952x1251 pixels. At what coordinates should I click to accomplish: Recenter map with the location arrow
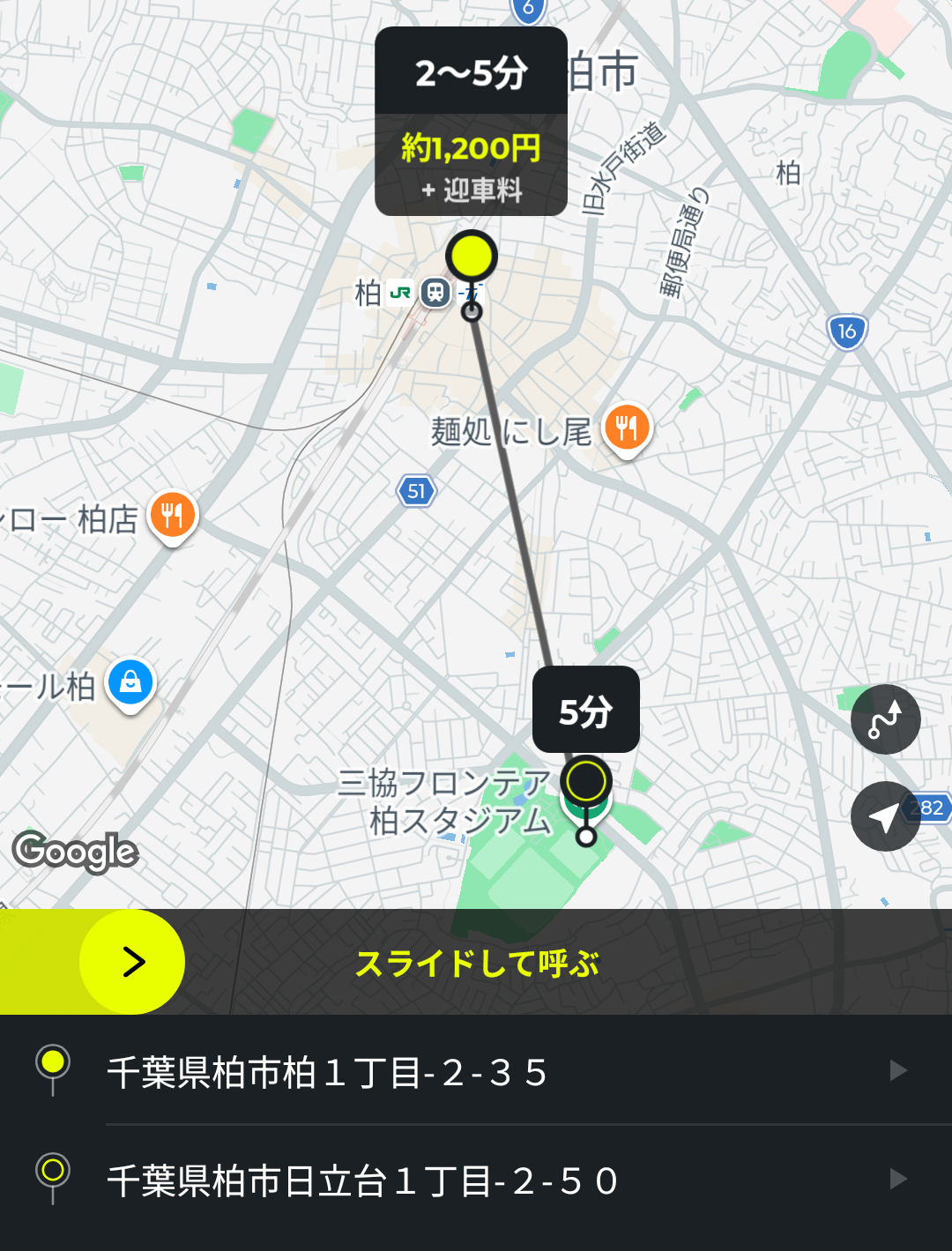[x=885, y=816]
